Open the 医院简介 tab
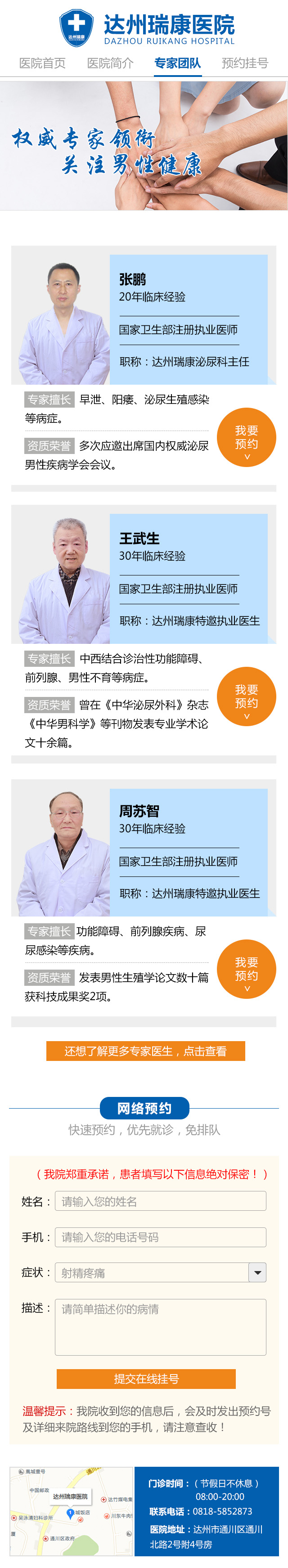288x1568 pixels. pos(110,63)
